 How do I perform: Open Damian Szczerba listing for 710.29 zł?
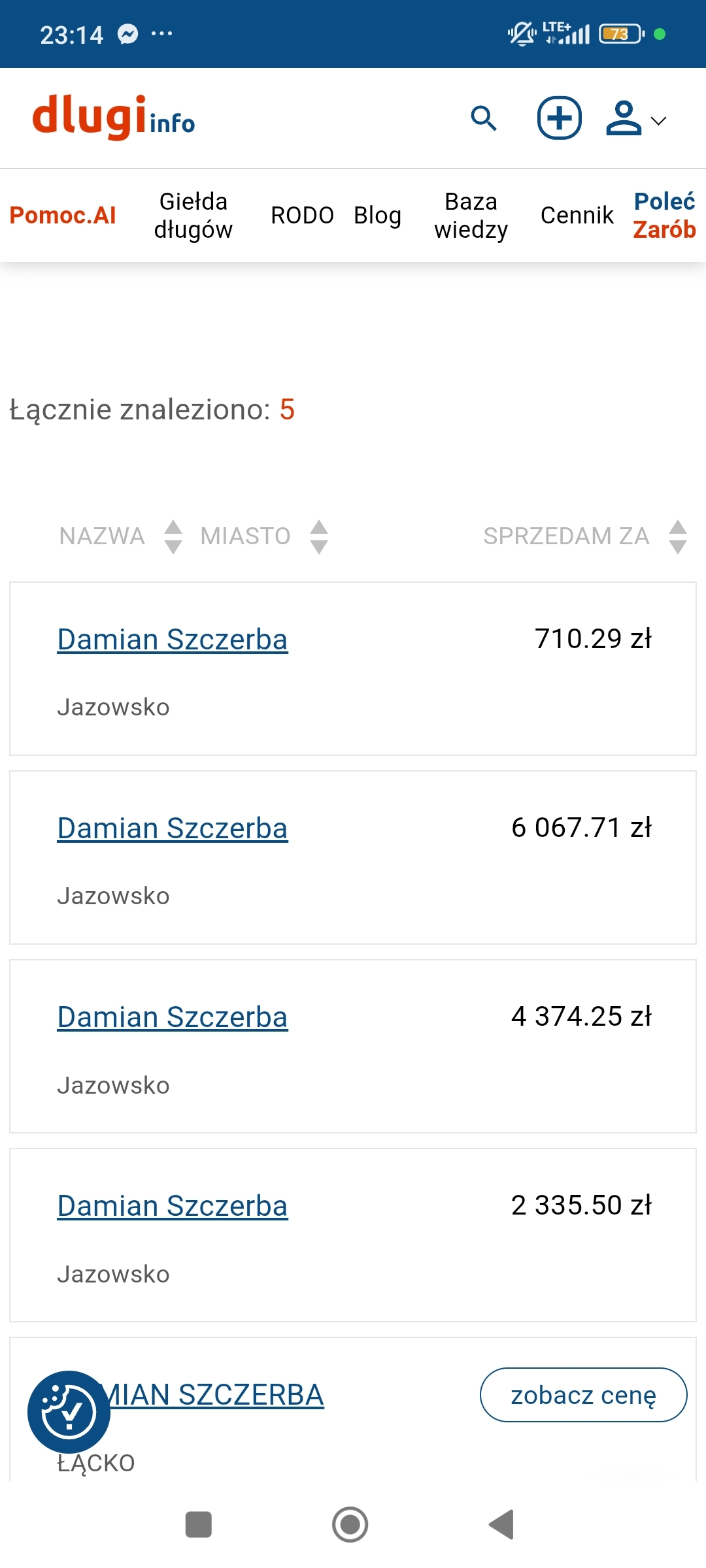tap(173, 640)
